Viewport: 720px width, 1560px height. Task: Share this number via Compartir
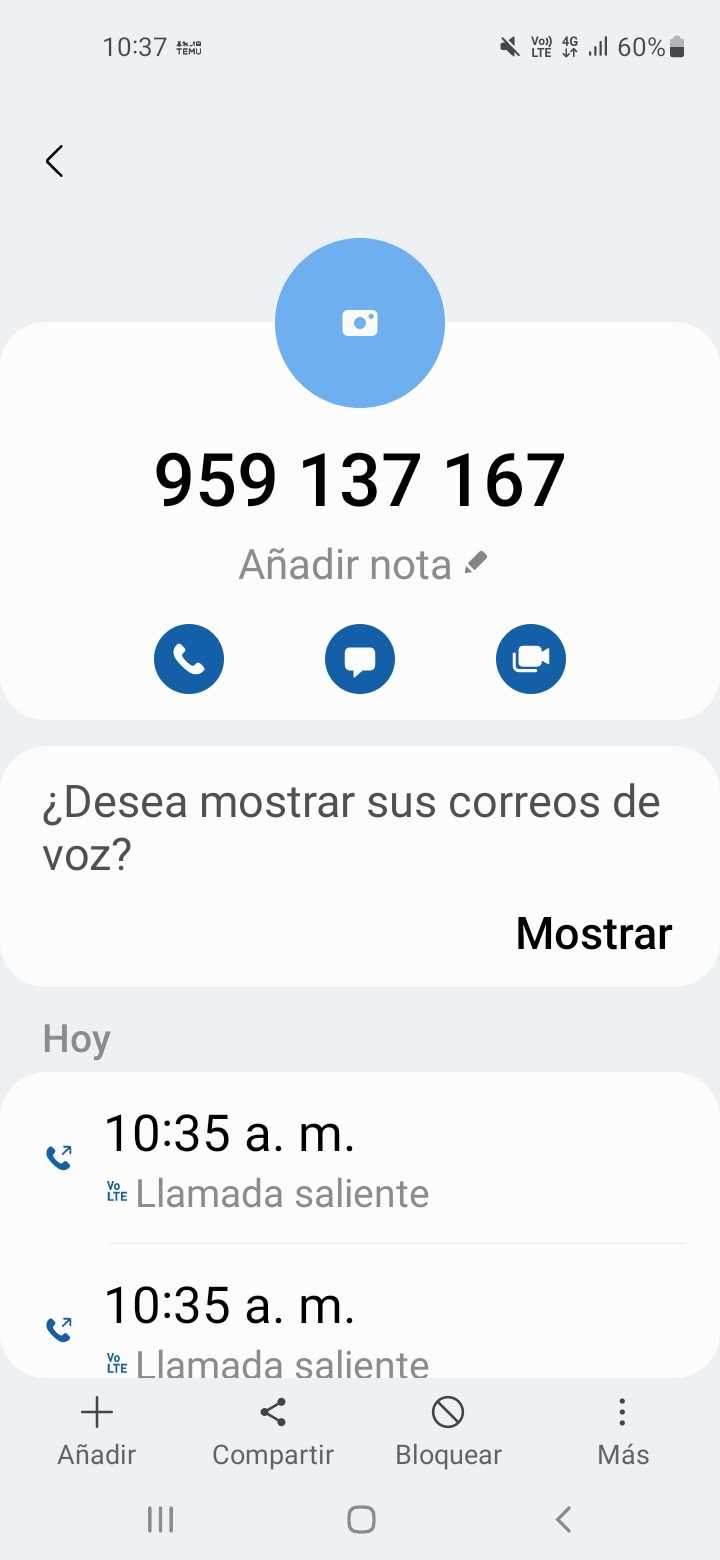pyautogui.click(x=273, y=1430)
